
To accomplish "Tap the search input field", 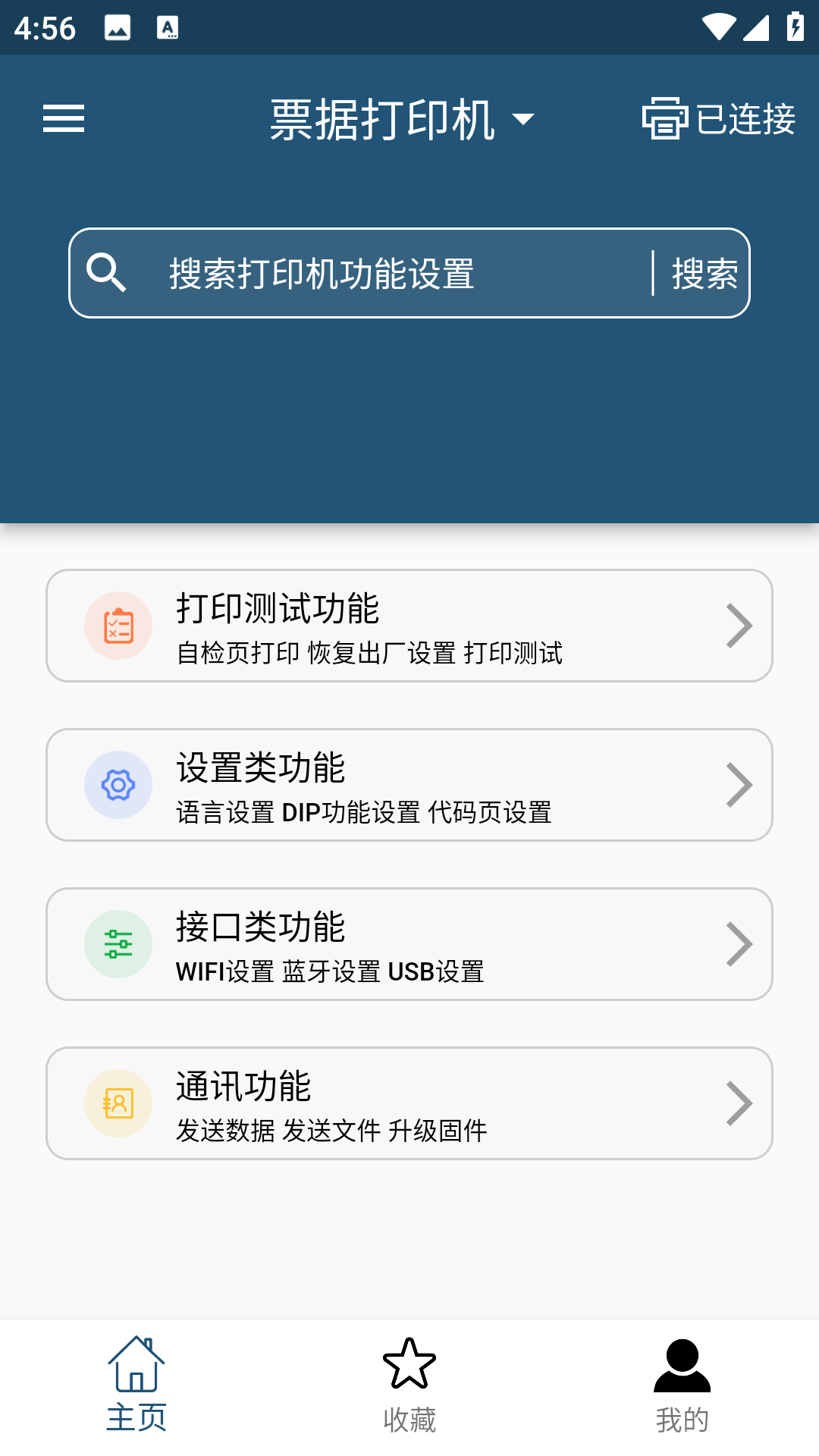I will (x=379, y=275).
